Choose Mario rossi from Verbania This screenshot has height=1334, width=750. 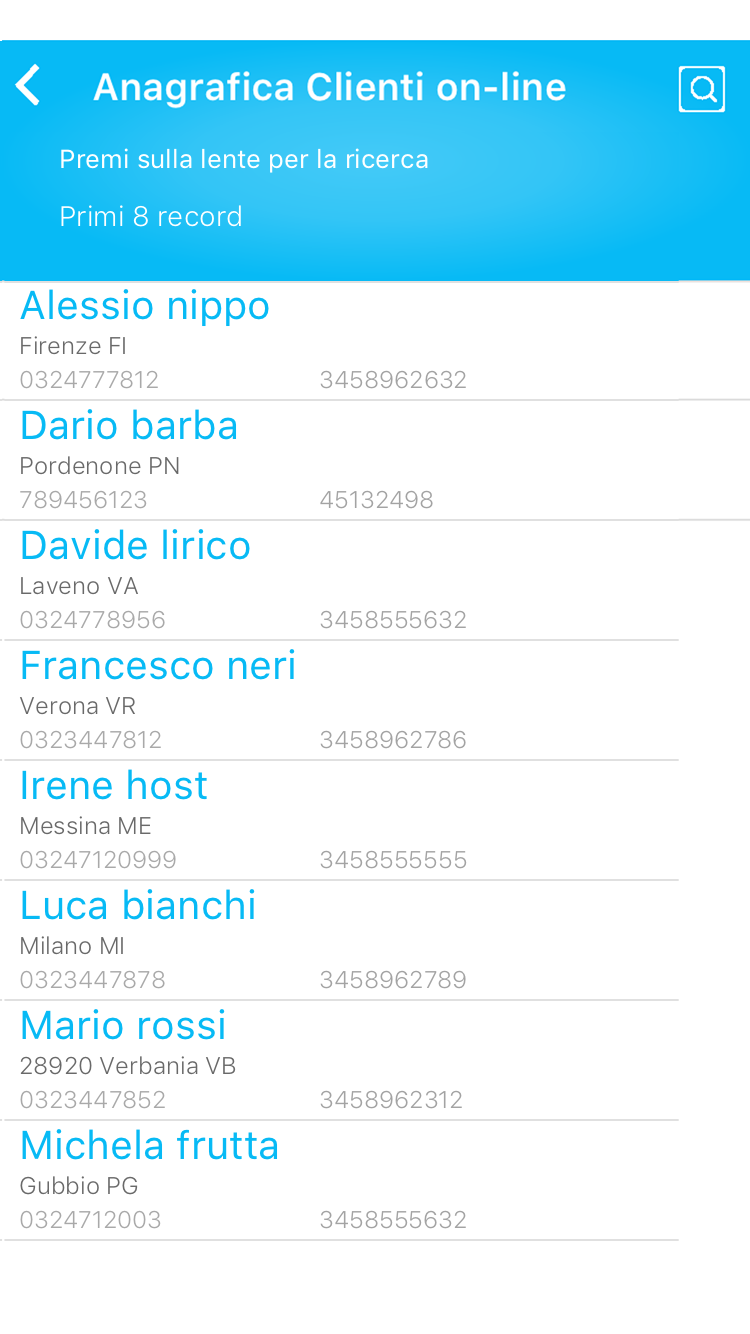[123, 1026]
